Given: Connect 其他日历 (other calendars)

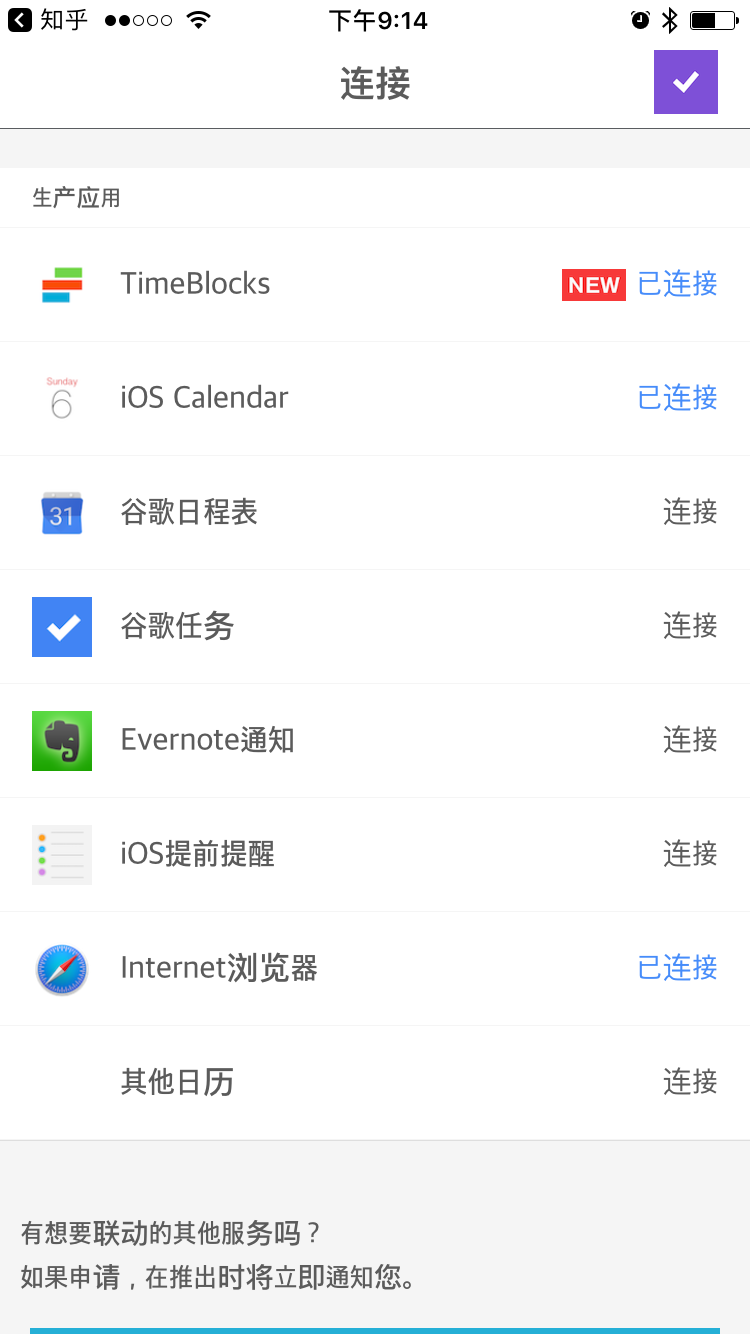Looking at the screenshot, I should click(689, 1082).
